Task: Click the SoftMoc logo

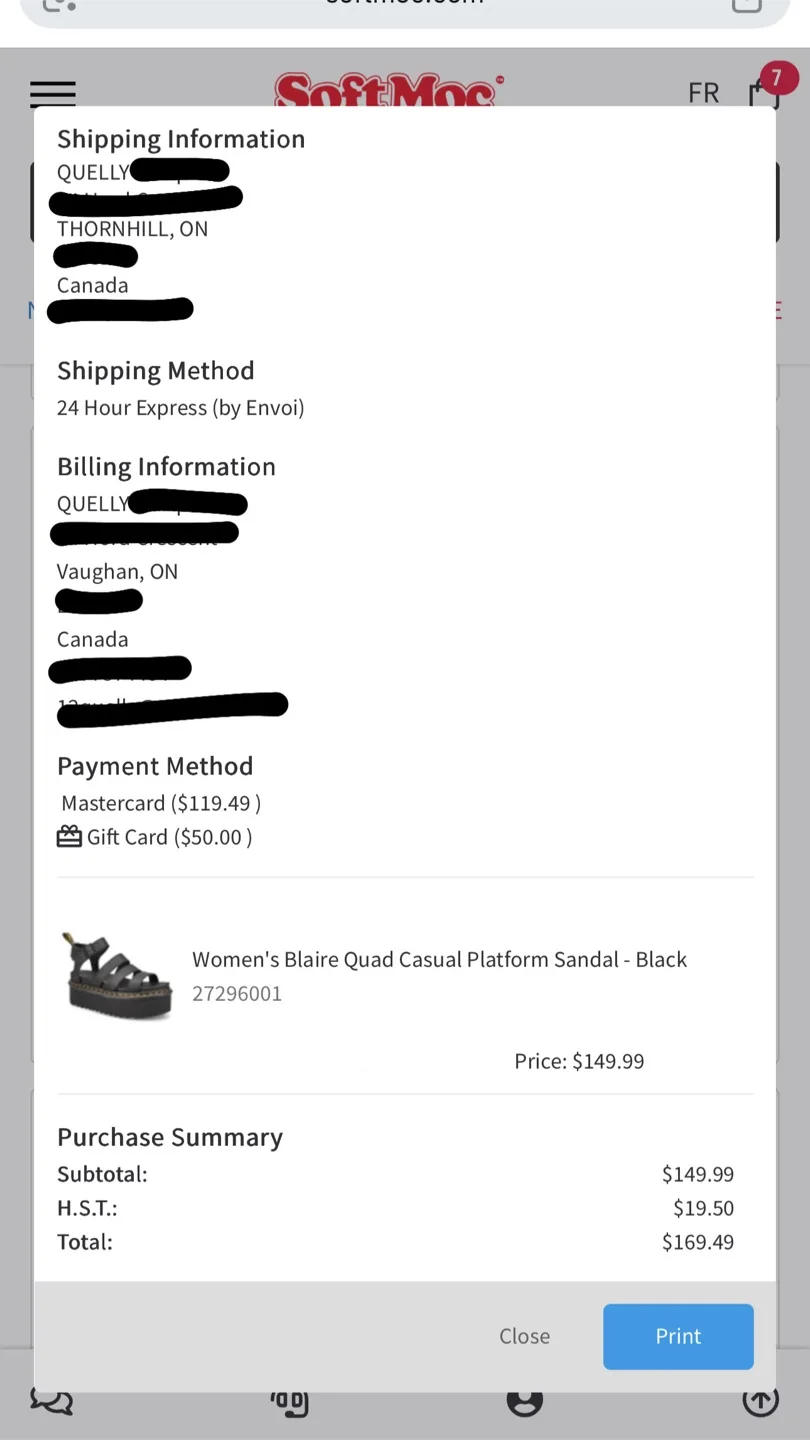Action: click(389, 90)
